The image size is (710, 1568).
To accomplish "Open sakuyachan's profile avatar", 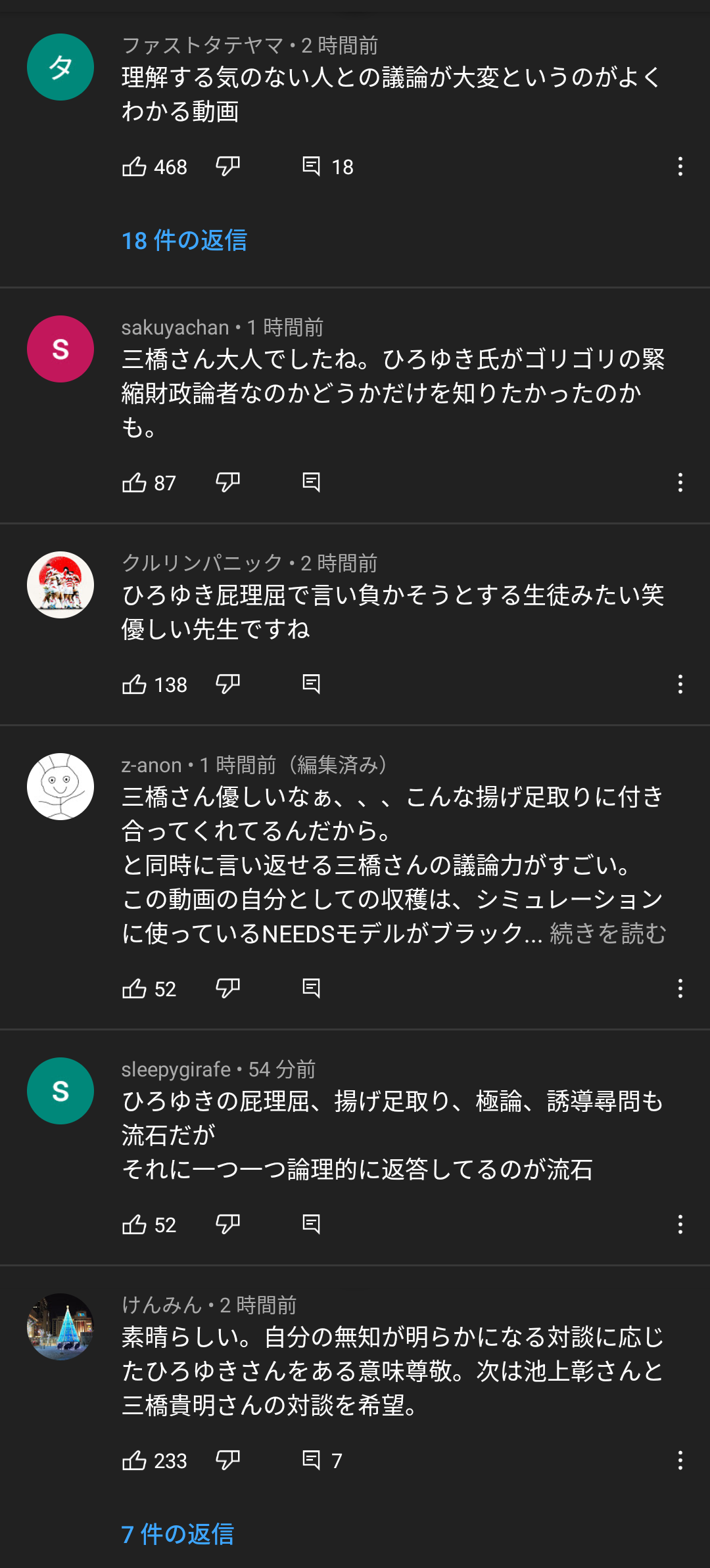I will coord(60,349).
